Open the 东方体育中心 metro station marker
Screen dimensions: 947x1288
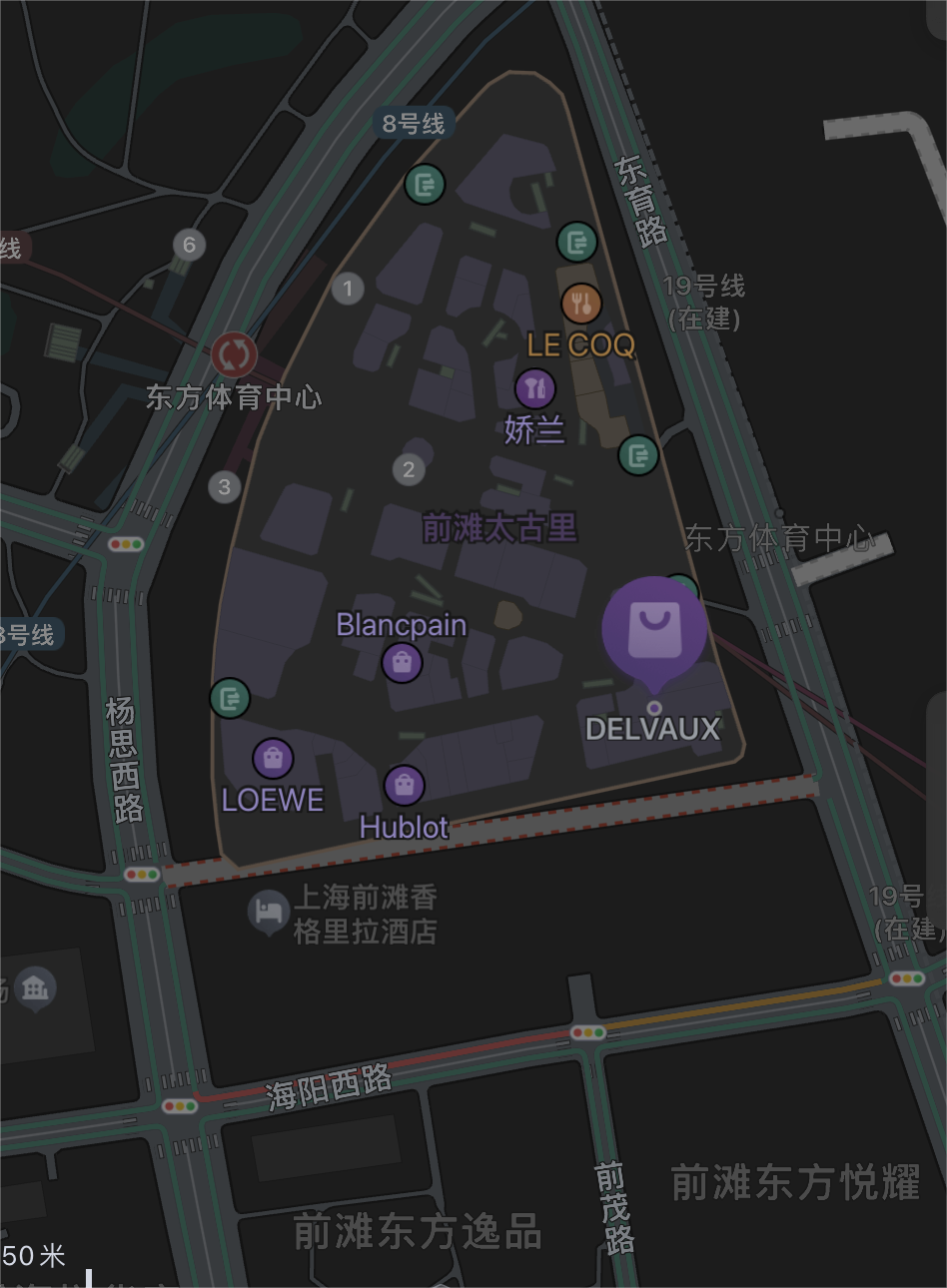(x=235, y=354)
